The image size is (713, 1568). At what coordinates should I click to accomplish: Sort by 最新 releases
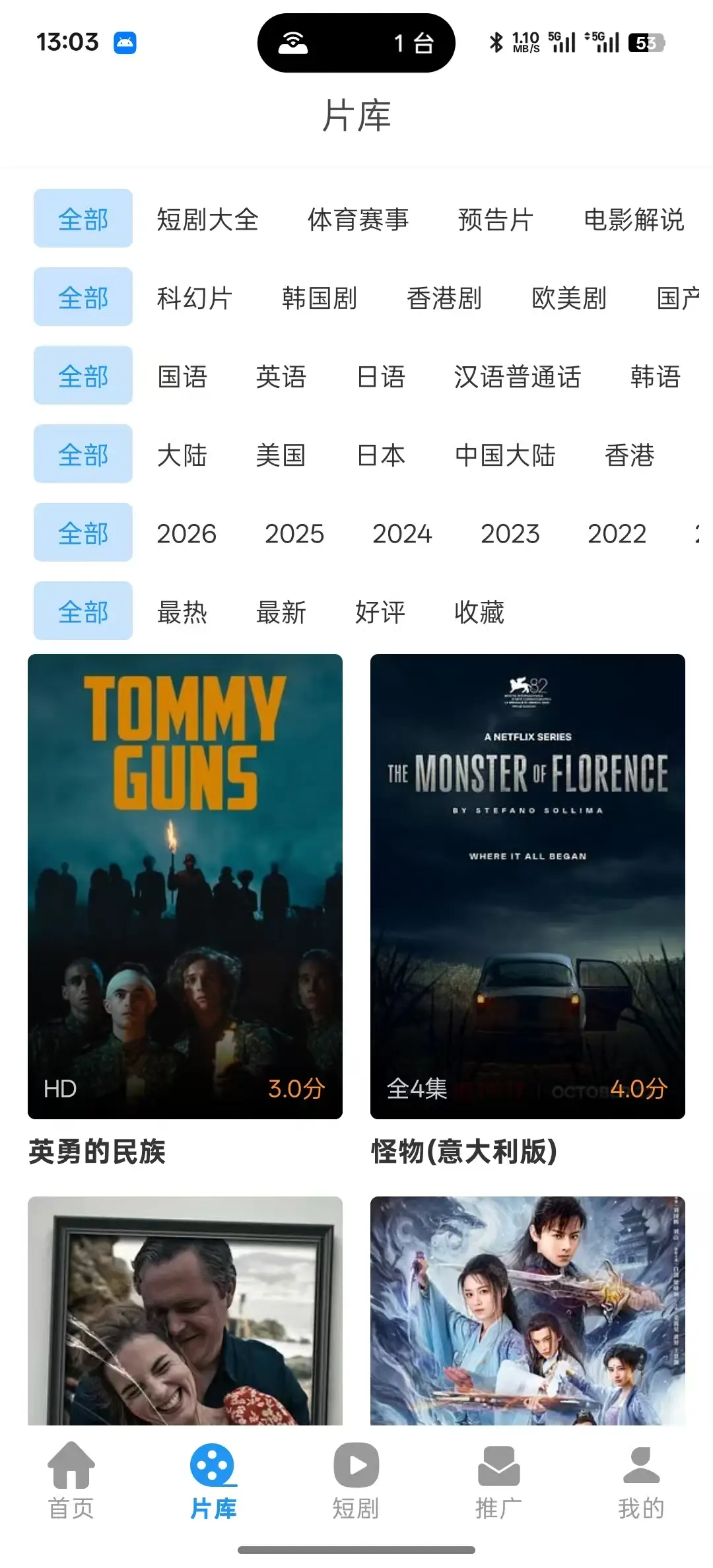click(281, 612)
